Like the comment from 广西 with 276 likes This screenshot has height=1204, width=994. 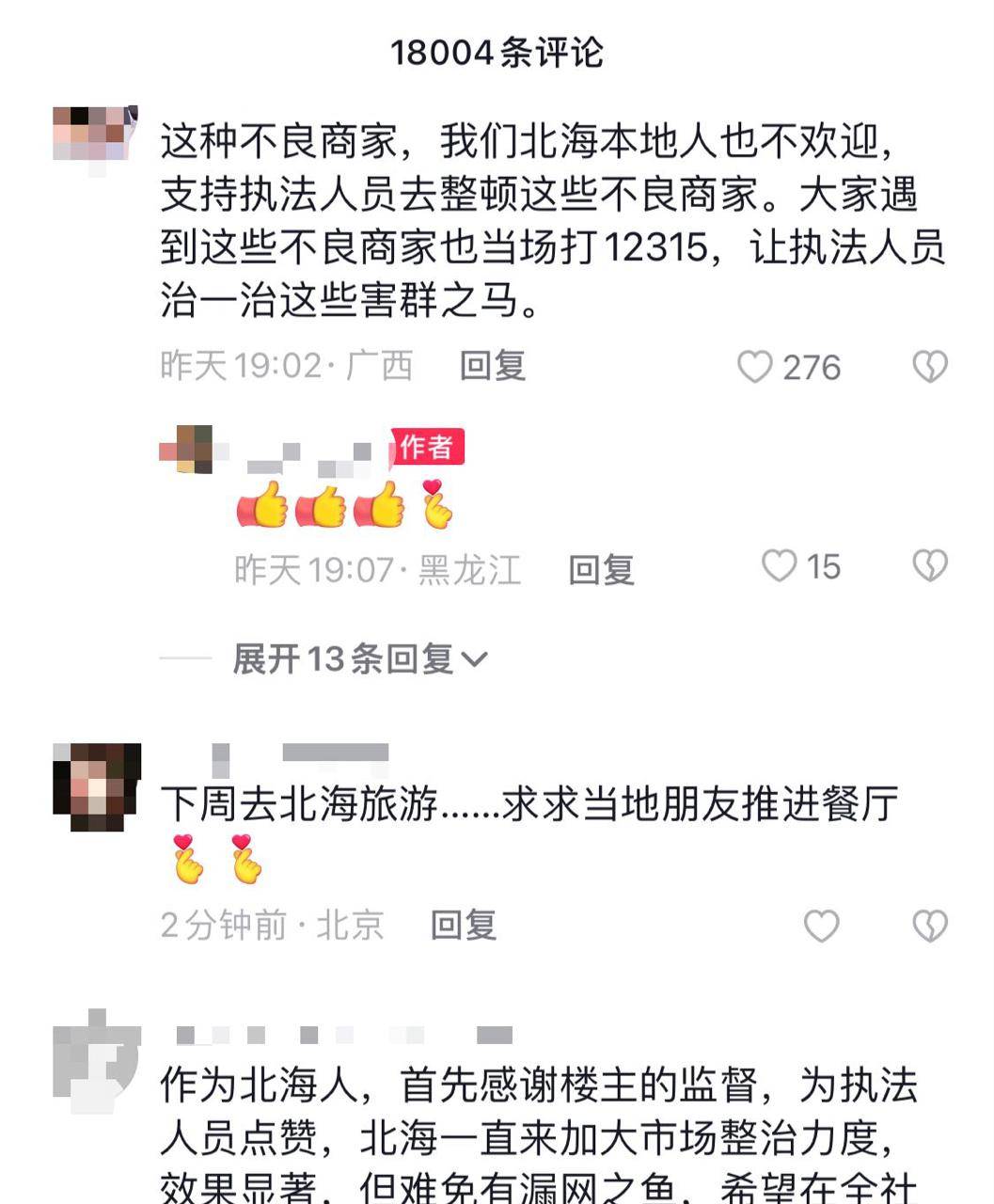point(755,367)
